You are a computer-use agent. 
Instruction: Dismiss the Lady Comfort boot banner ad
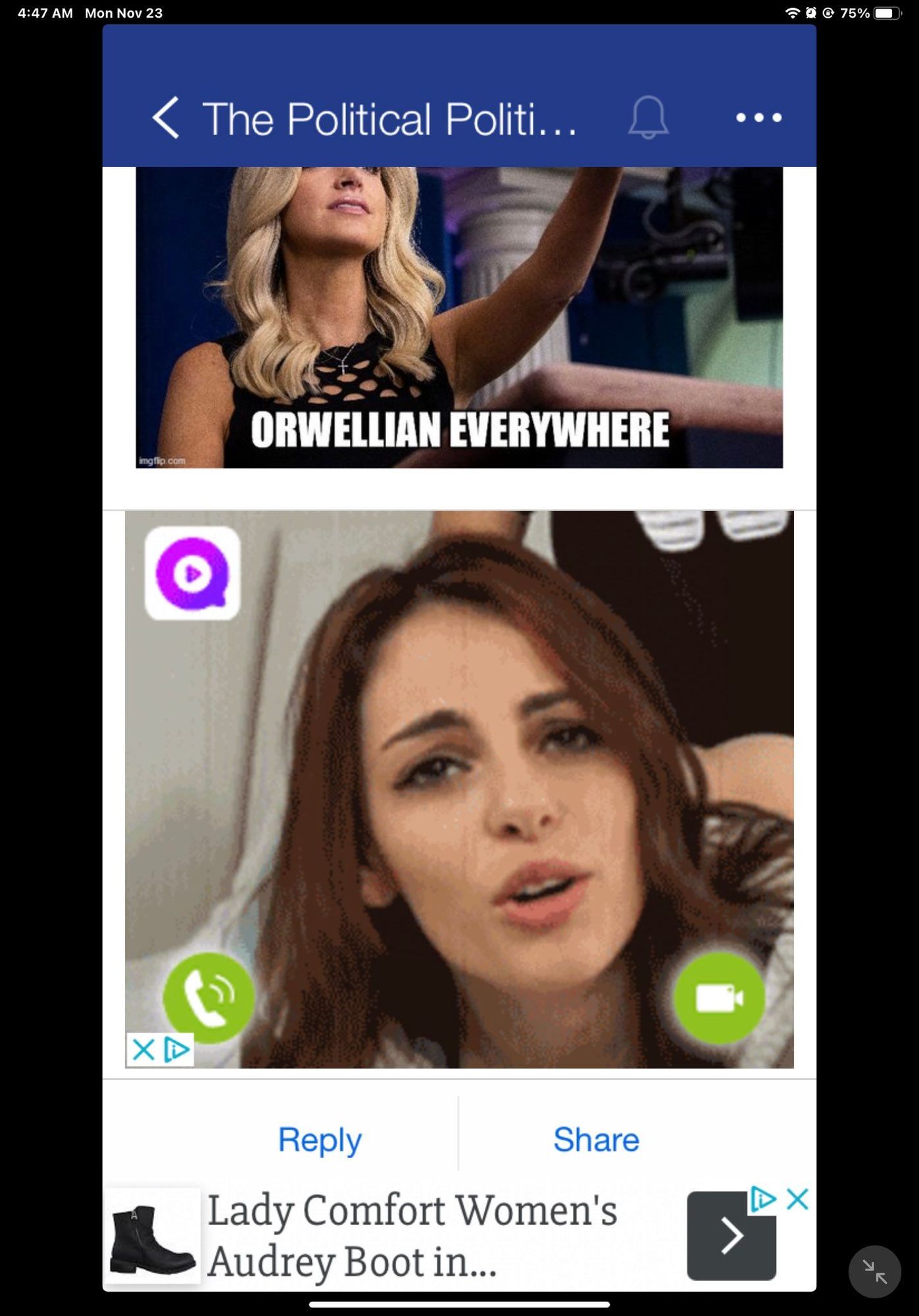[x=798, y=1199]
